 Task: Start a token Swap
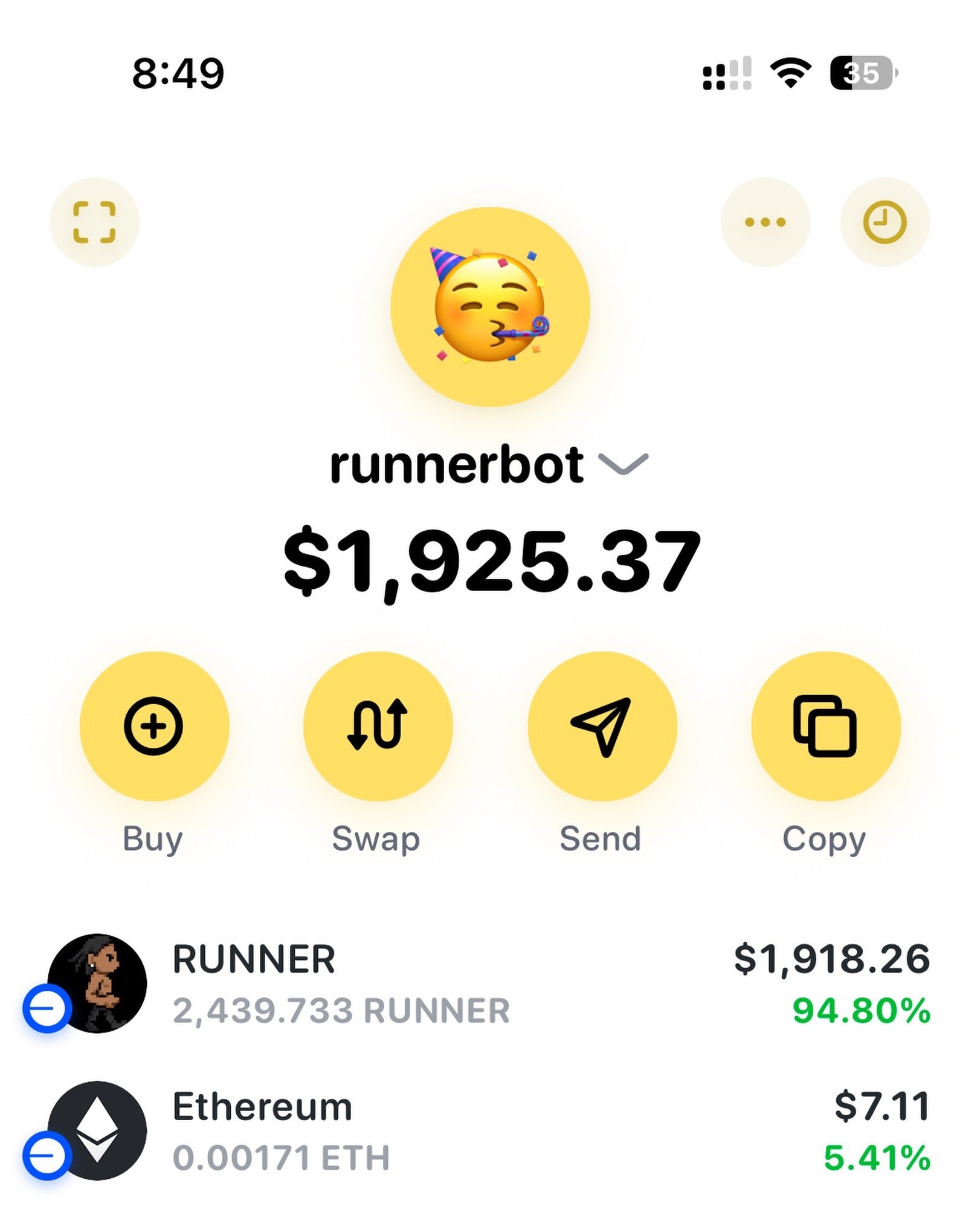point(378,726)
